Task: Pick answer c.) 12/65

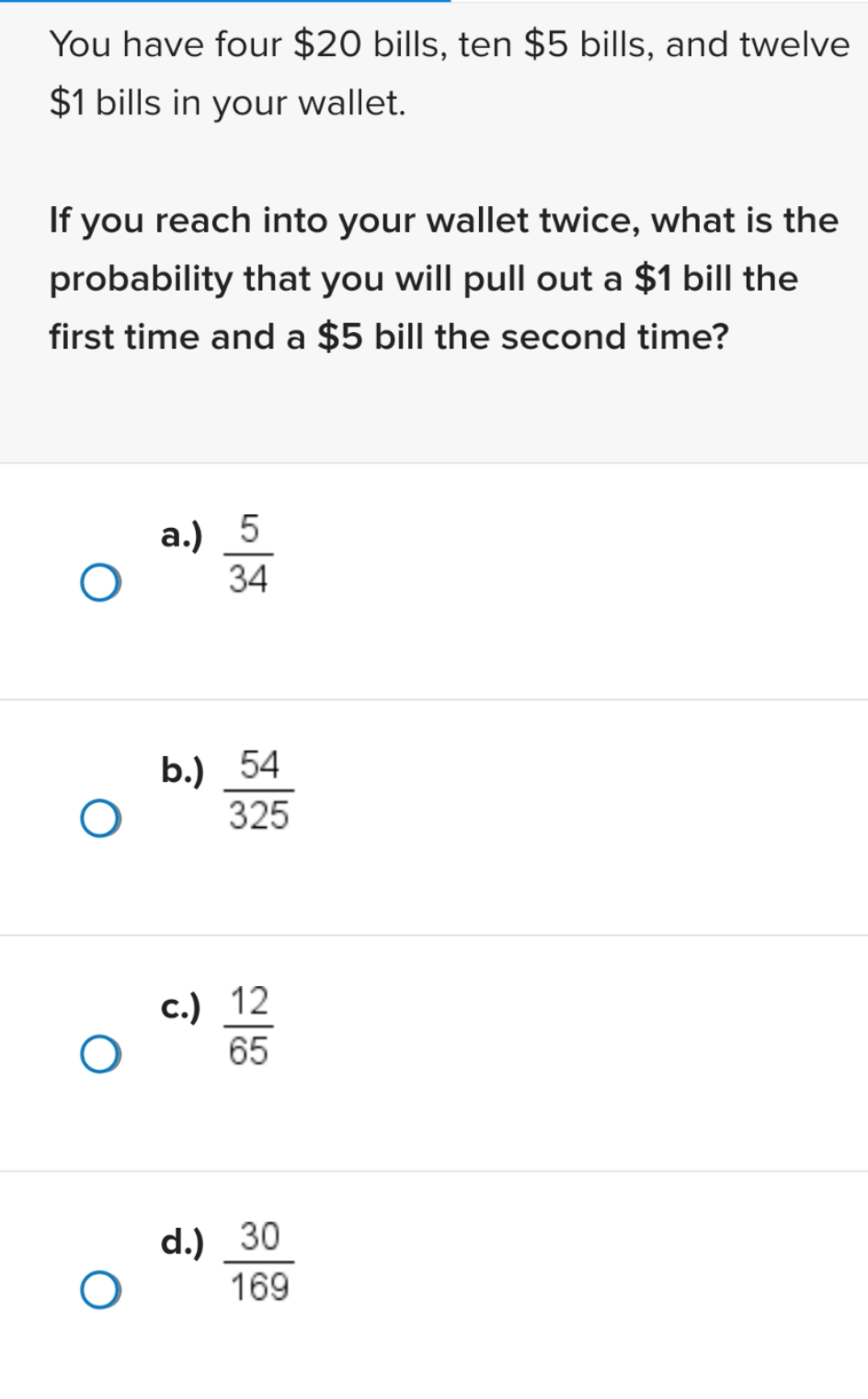Action: pyautogui.click(x=99, y=1054)
